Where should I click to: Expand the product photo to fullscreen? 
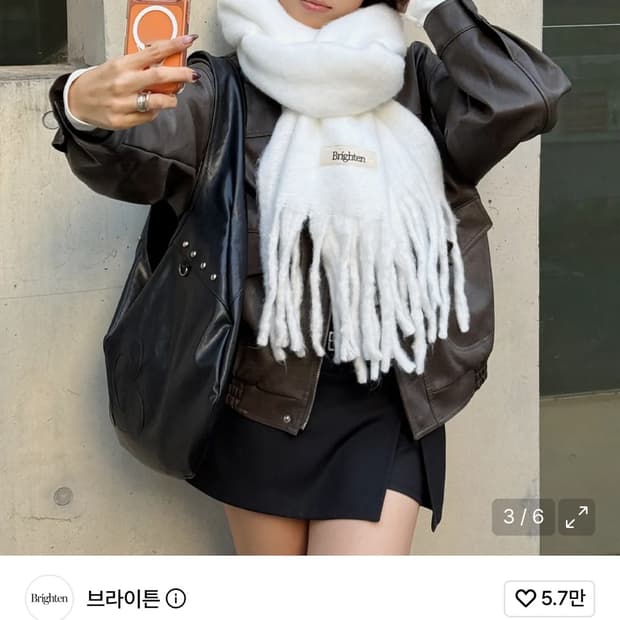(577, 517)
